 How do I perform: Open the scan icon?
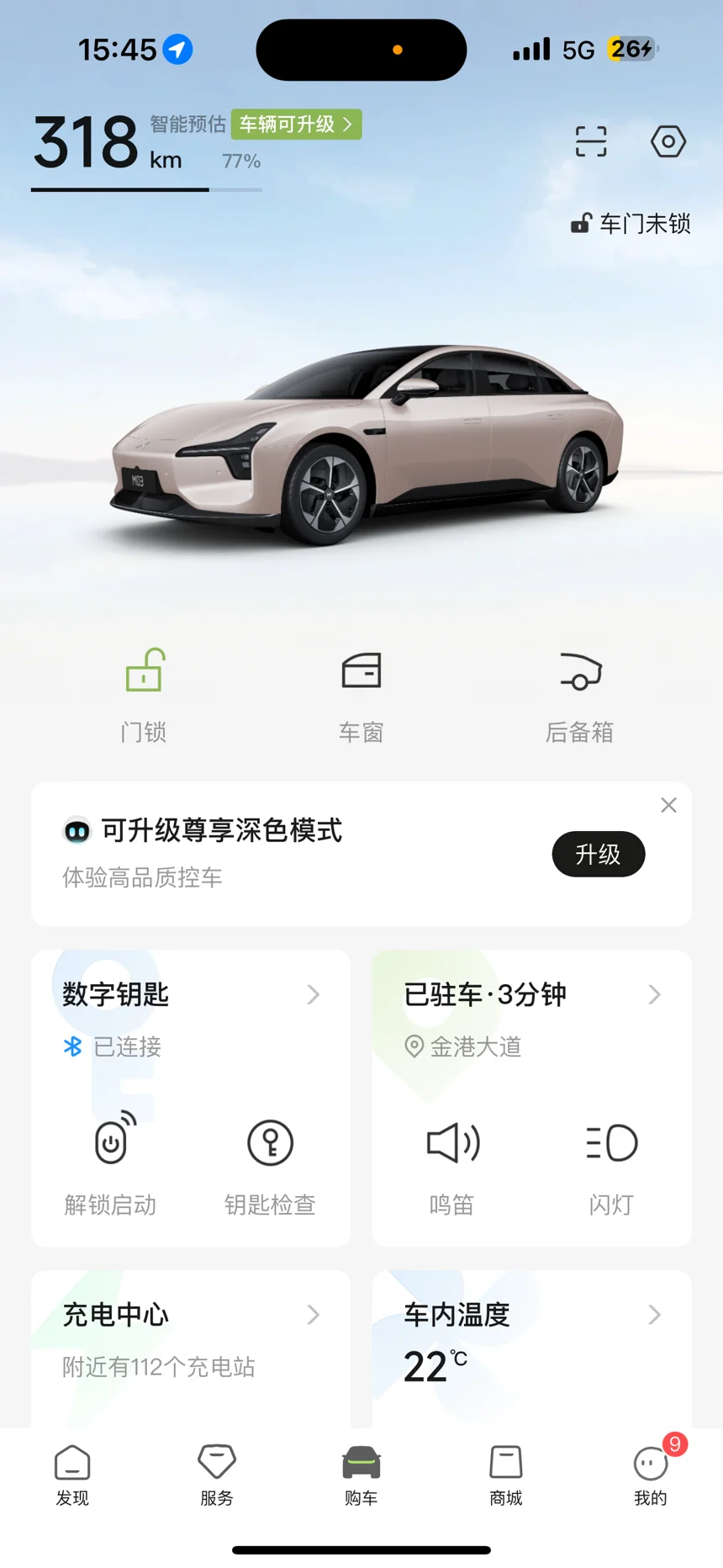click(x=591, y=141)
